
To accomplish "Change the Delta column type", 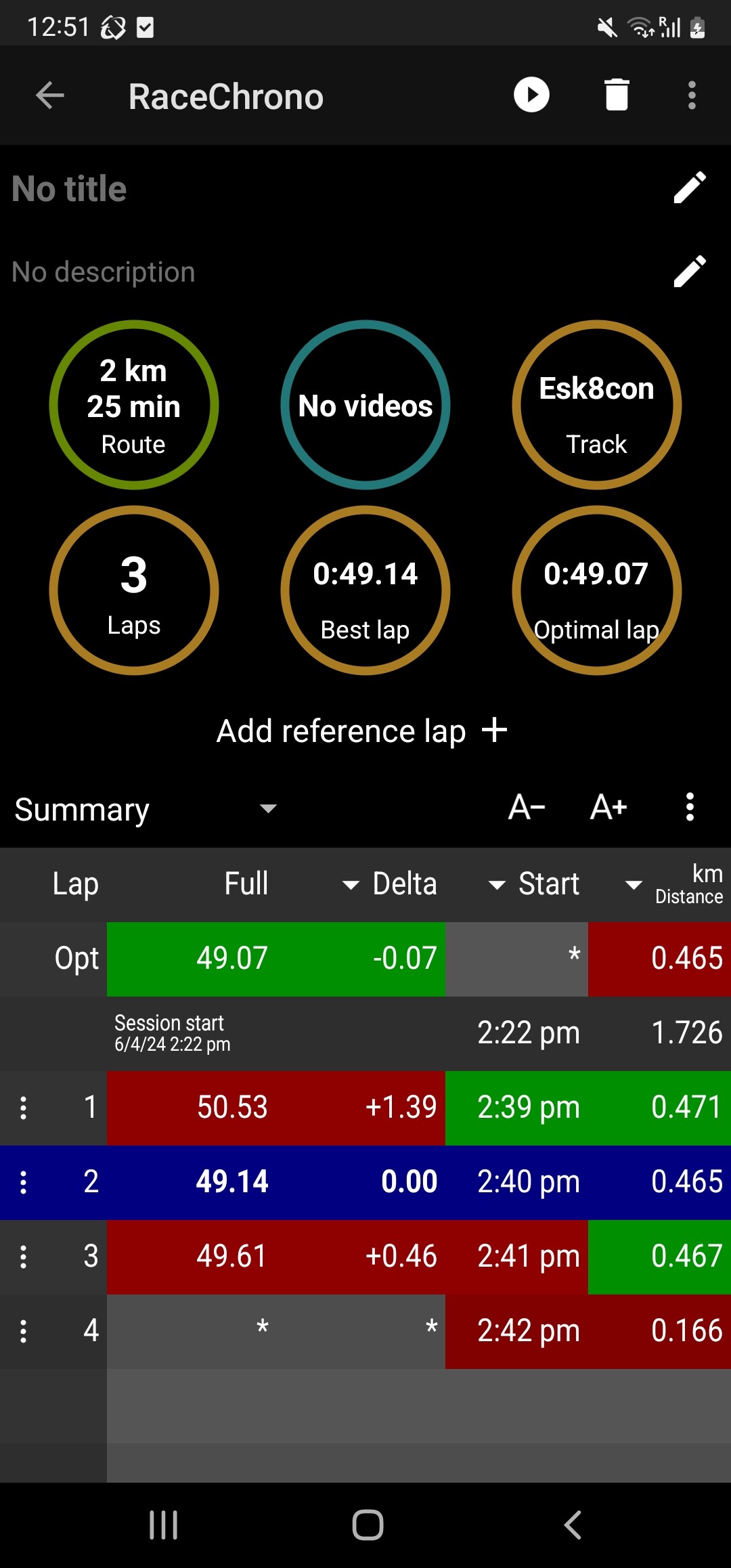I will click(393, 884).
